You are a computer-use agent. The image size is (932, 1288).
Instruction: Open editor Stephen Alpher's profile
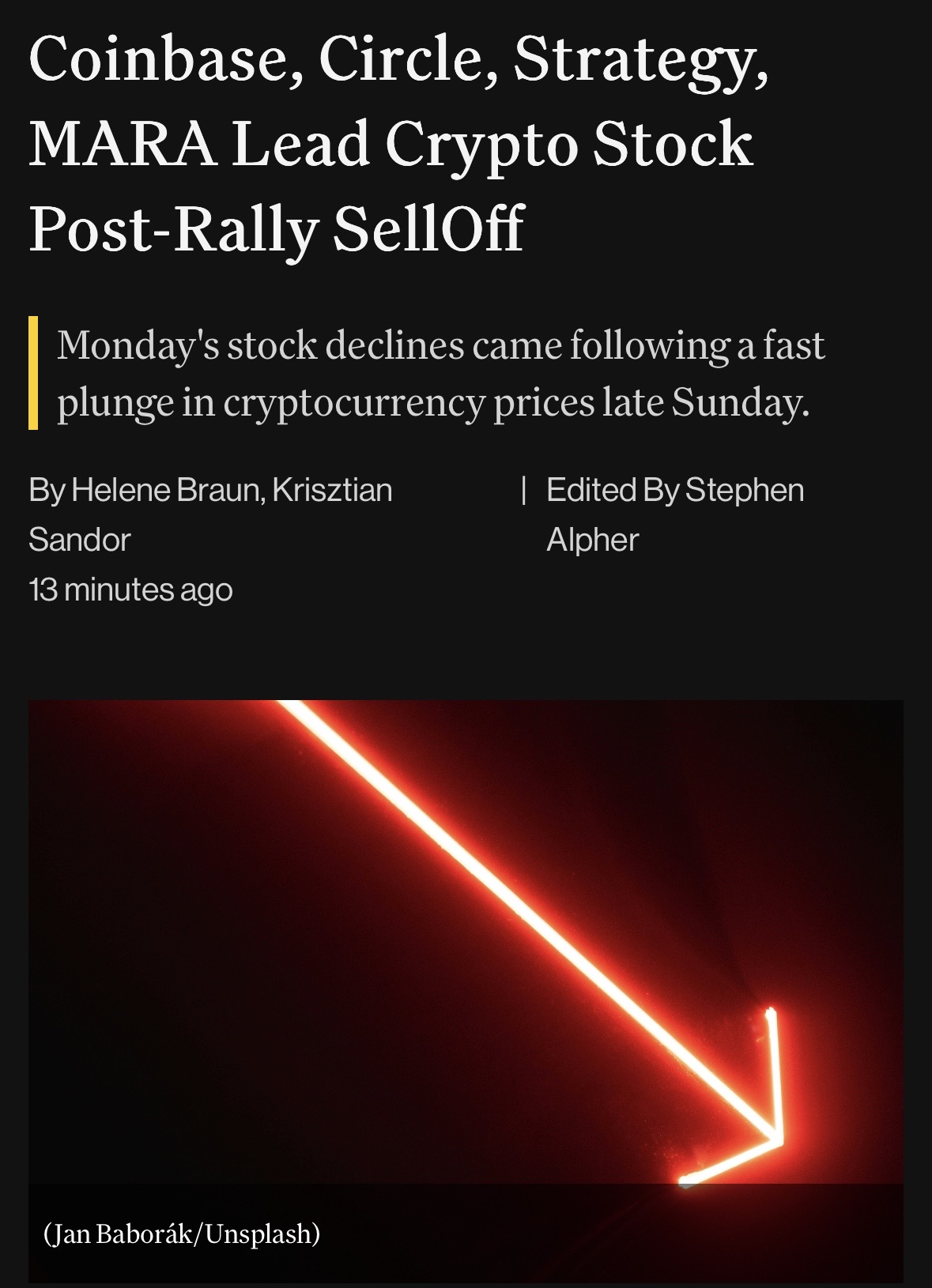[743, 490]
